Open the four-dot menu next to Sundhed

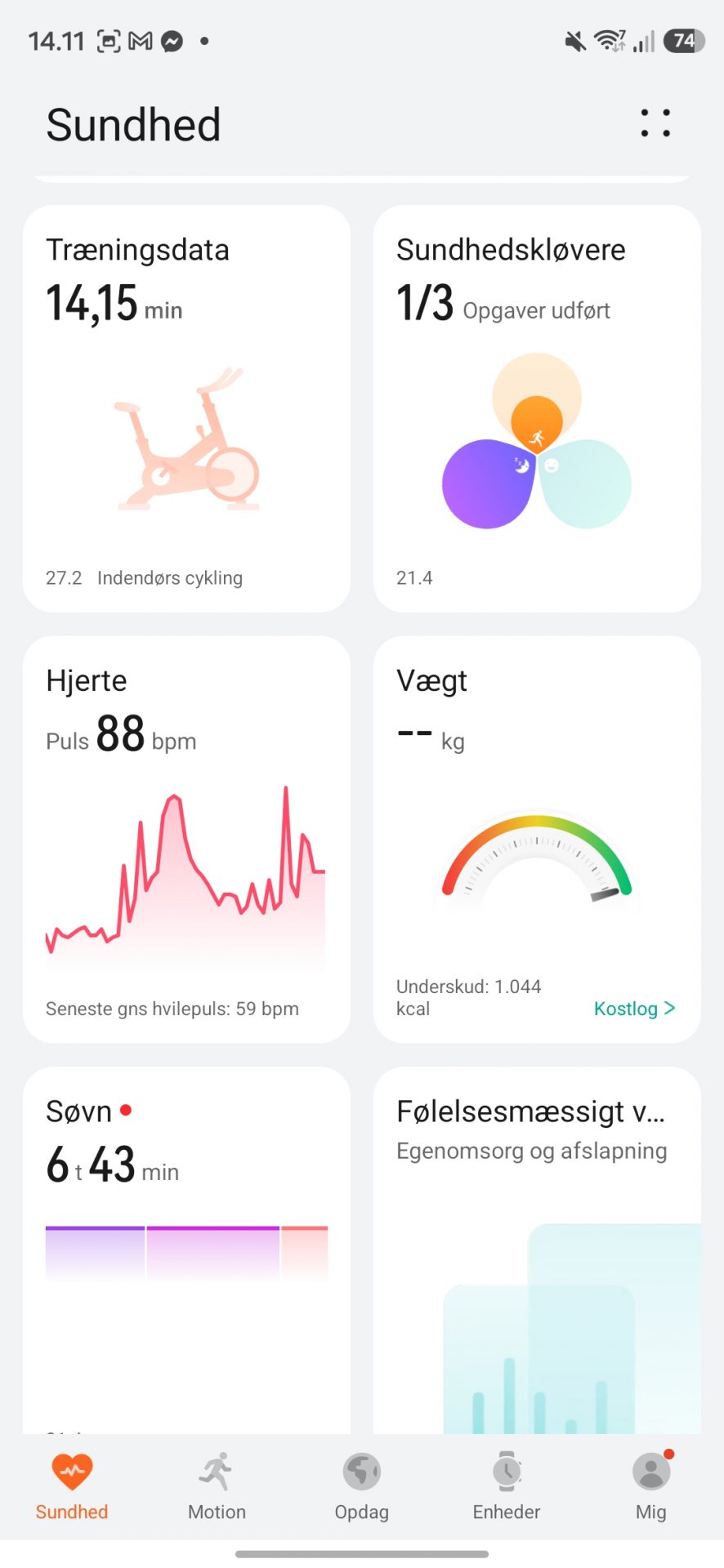pyautogui.click(x=655, y=123)
